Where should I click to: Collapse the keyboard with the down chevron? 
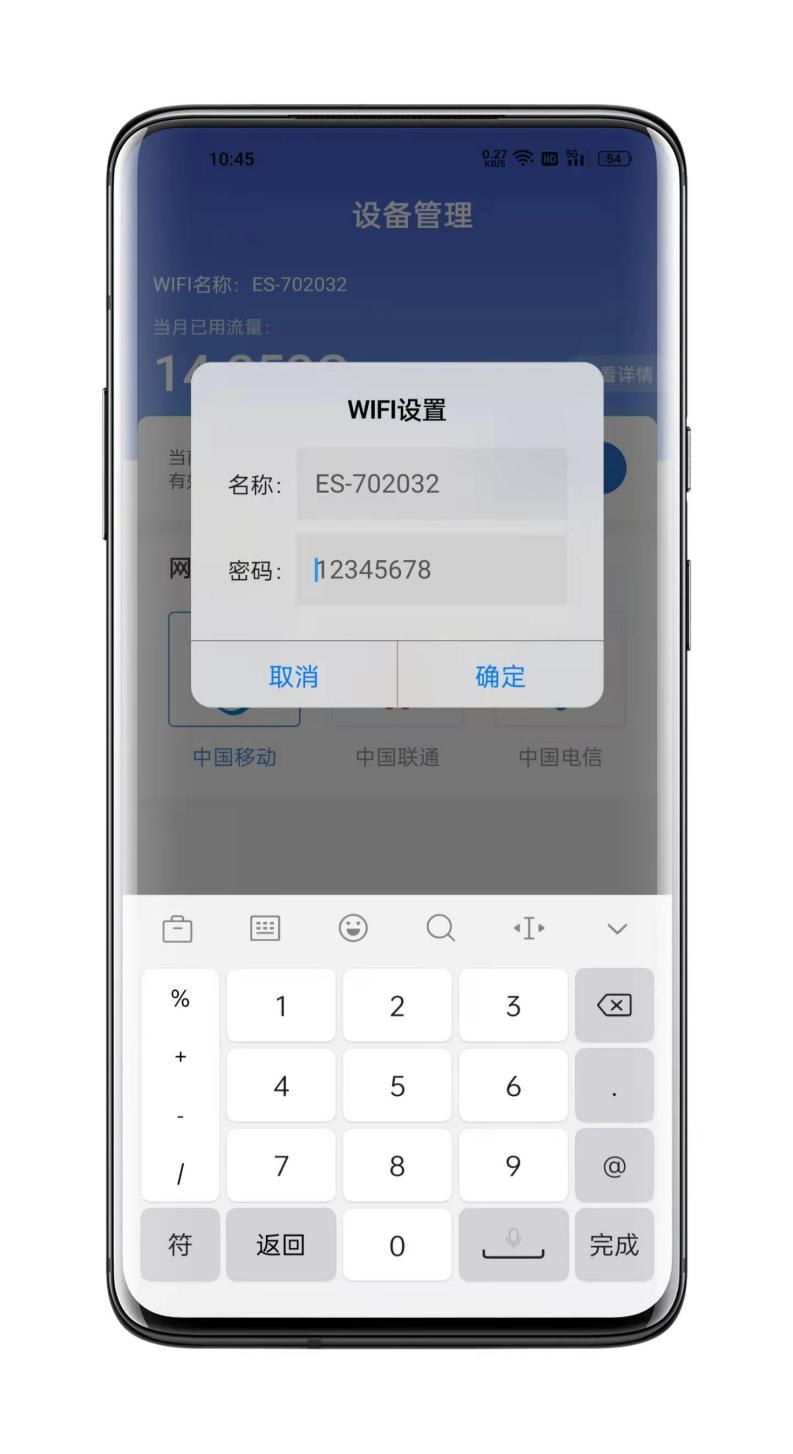(617, 929)
